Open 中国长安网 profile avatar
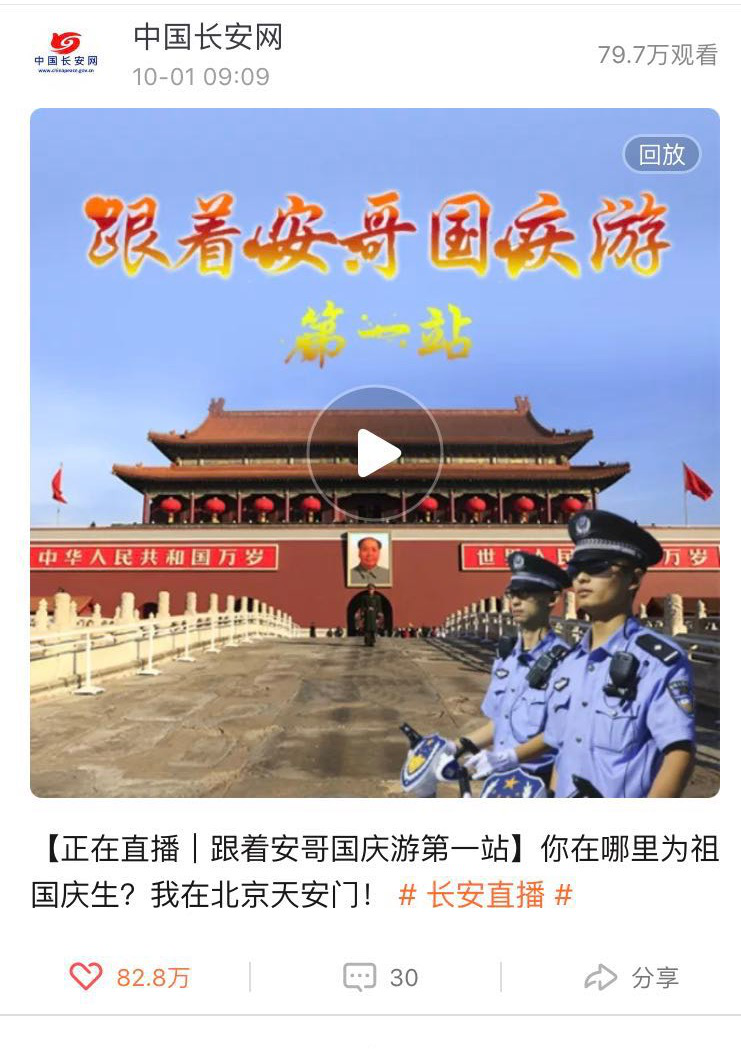Viewport: 741px width, 1049px height. coord(66,52)
